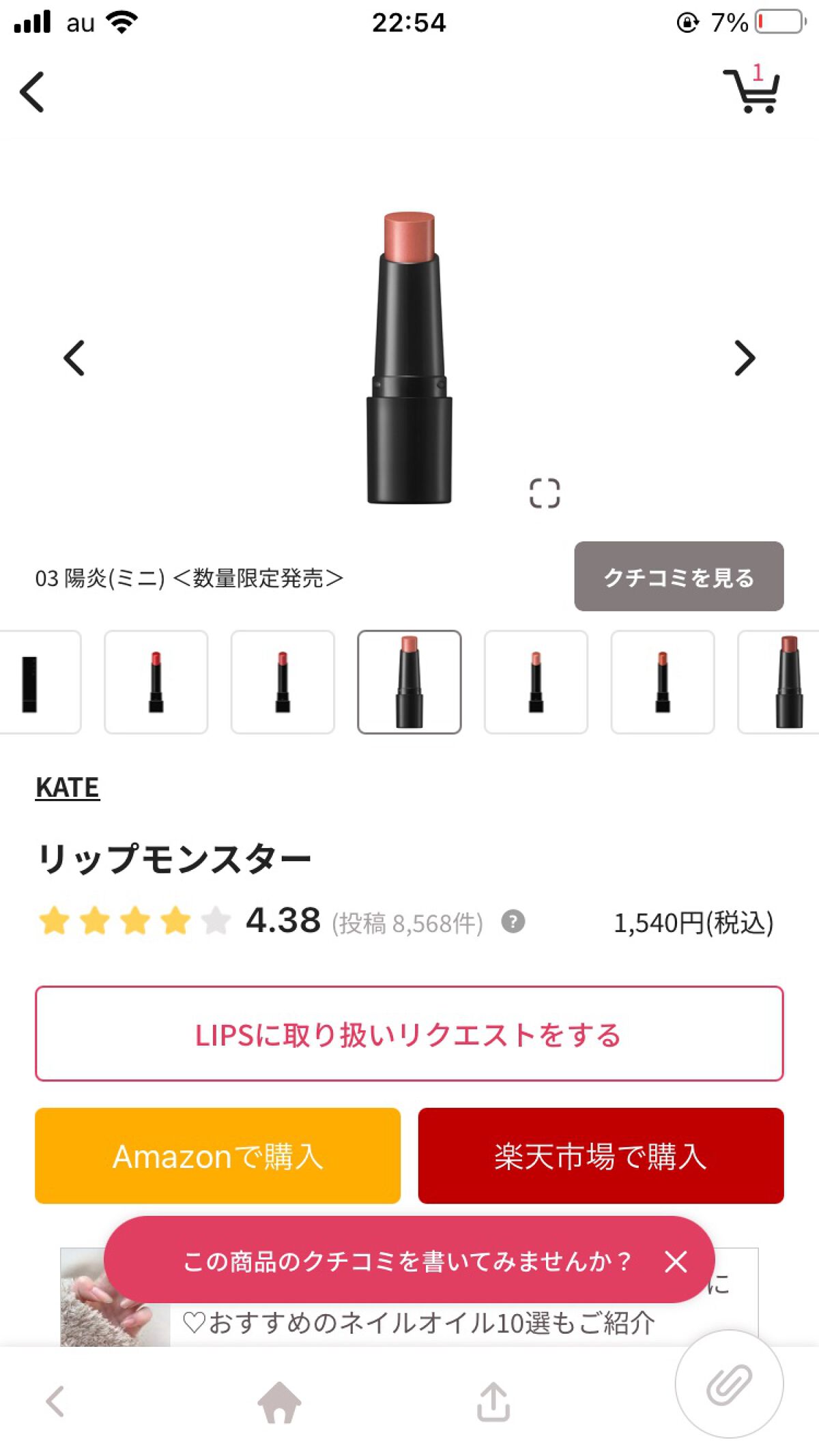The image size is (819, 1456).
Task: Expand the product image to fullscreen
Action: [544, 493]
